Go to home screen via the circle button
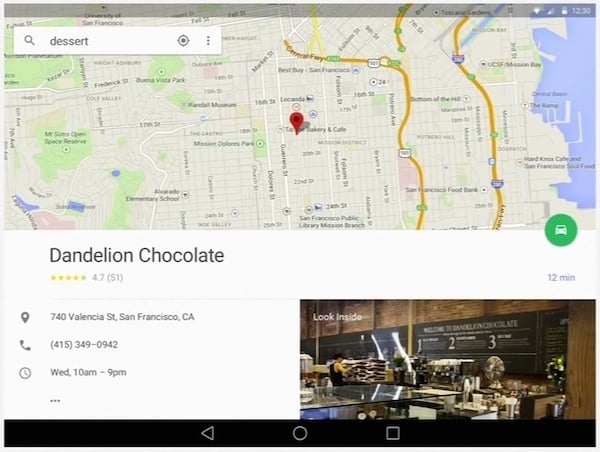Viewport: 600px width, 452px height. pyautogui.click(x=300, y=433)
